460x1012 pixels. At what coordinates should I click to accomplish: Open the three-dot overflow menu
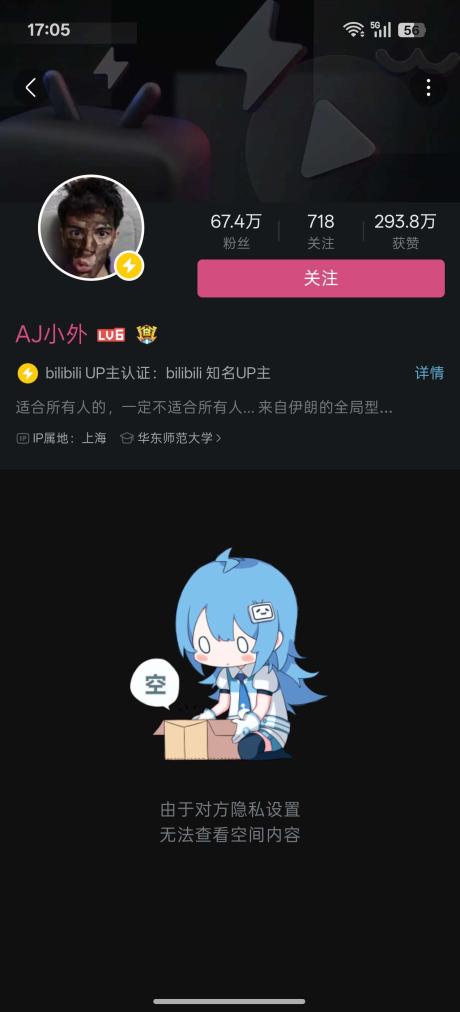428,88
